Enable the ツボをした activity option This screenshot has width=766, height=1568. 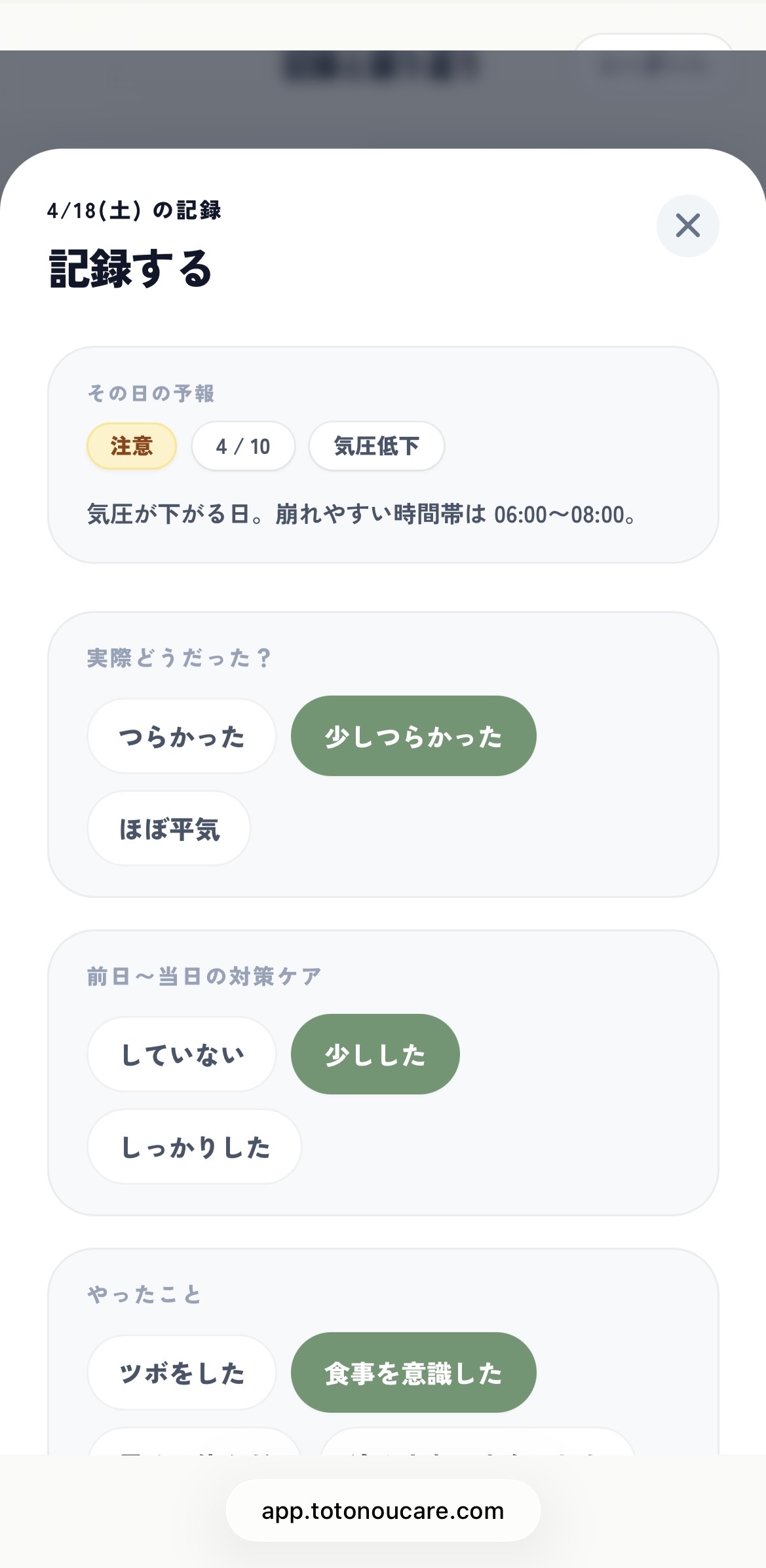click(x=181, y=1373)
